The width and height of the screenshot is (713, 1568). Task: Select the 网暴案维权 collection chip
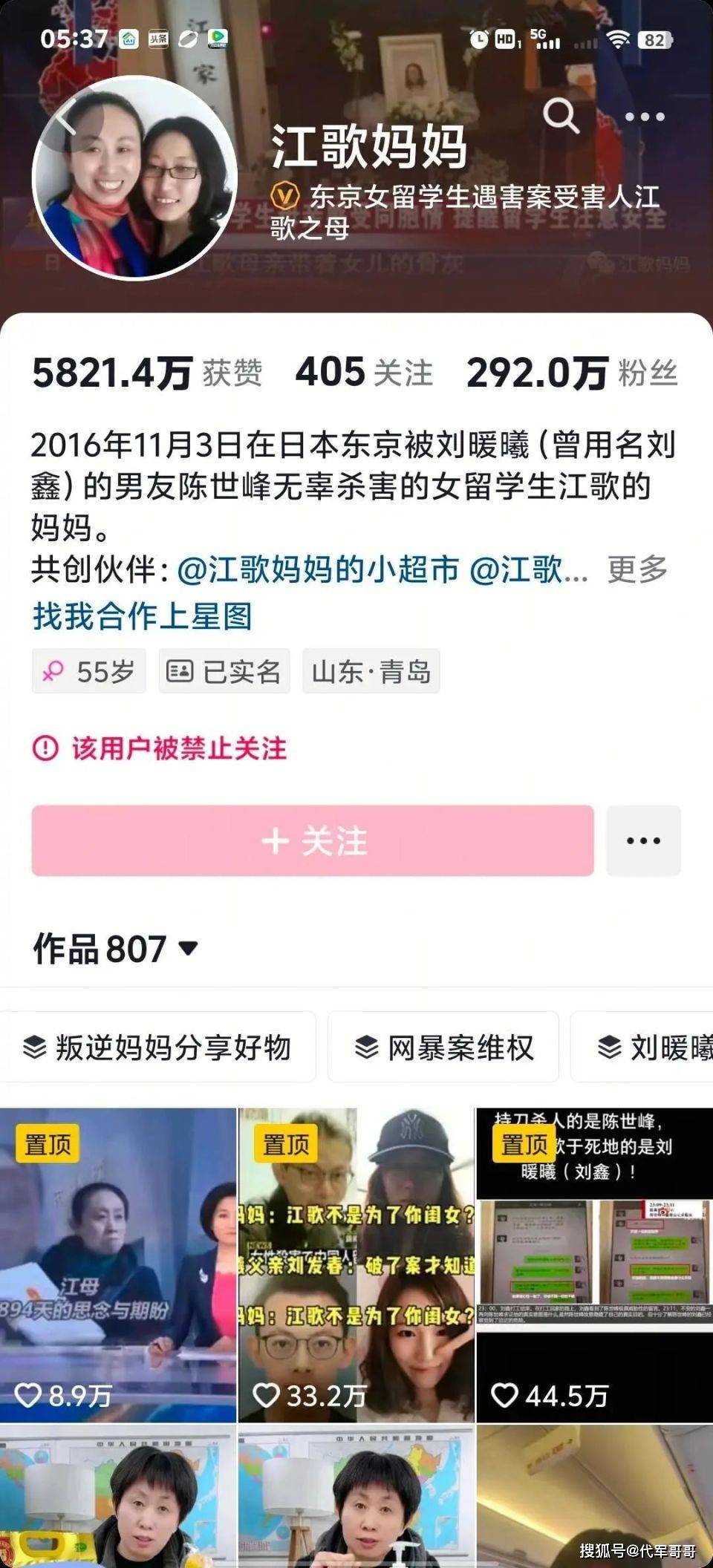443,1047
